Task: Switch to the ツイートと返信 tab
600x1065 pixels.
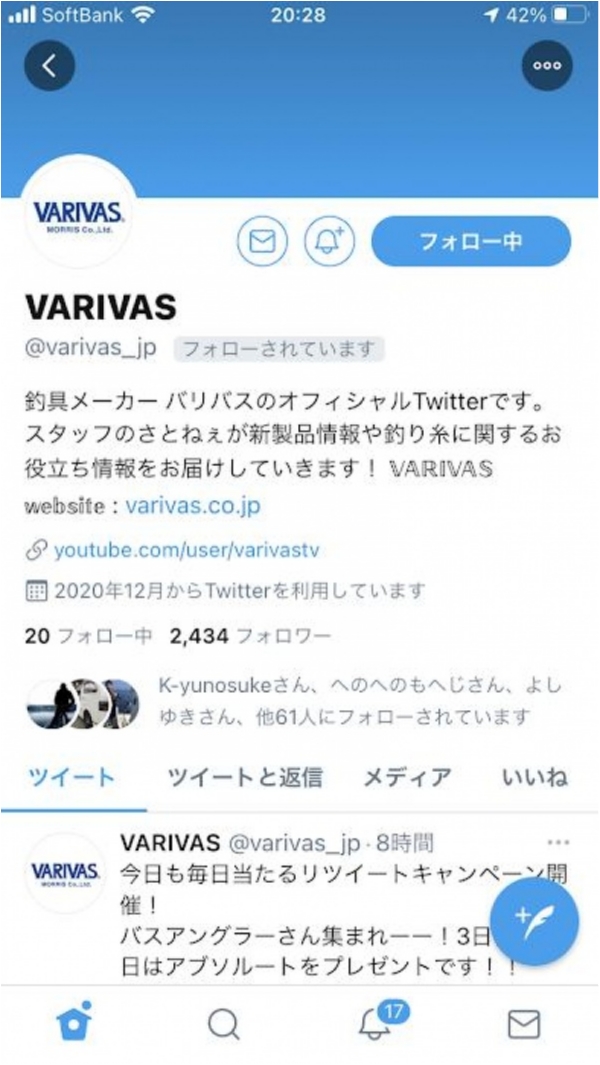Action: (x=244, y=777)
